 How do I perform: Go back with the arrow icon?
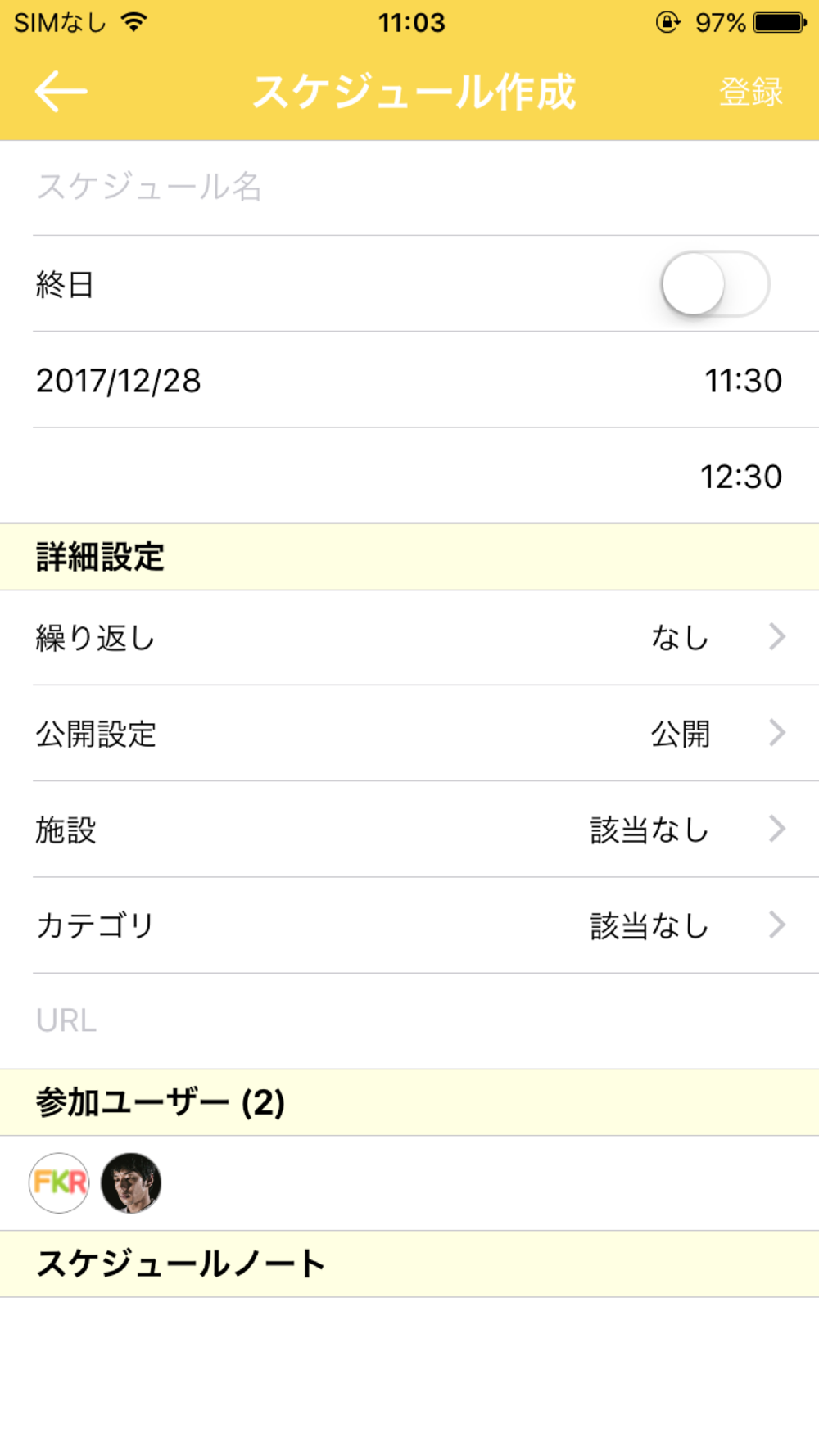61,91
